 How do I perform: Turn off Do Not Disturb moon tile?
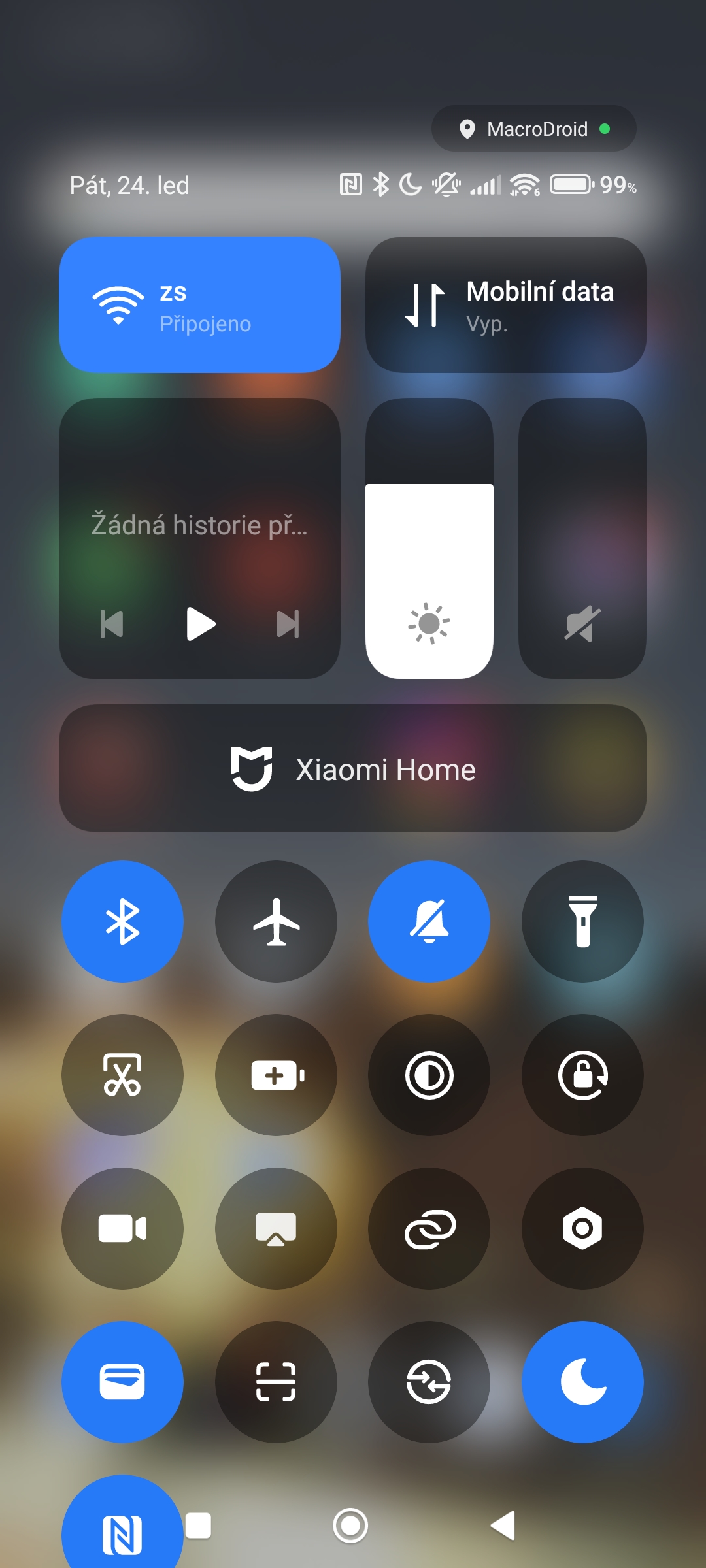pos(582,1382)
